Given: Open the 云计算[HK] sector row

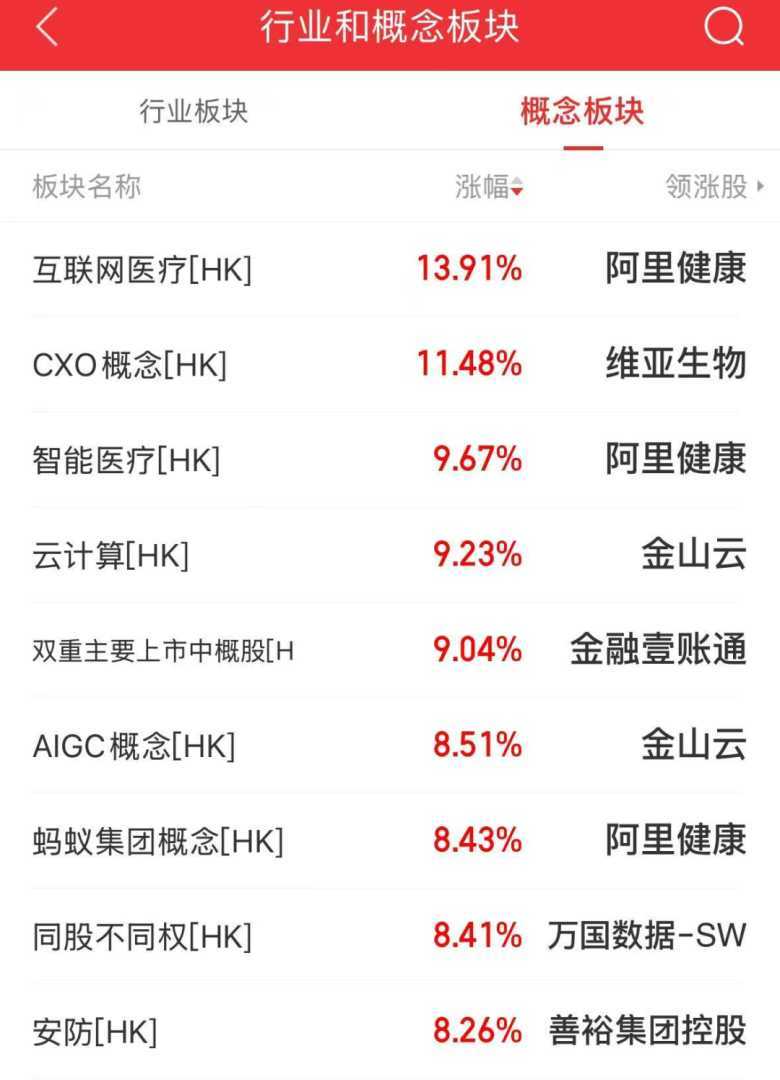Looking at the screenshot, I should pos(111,555).
